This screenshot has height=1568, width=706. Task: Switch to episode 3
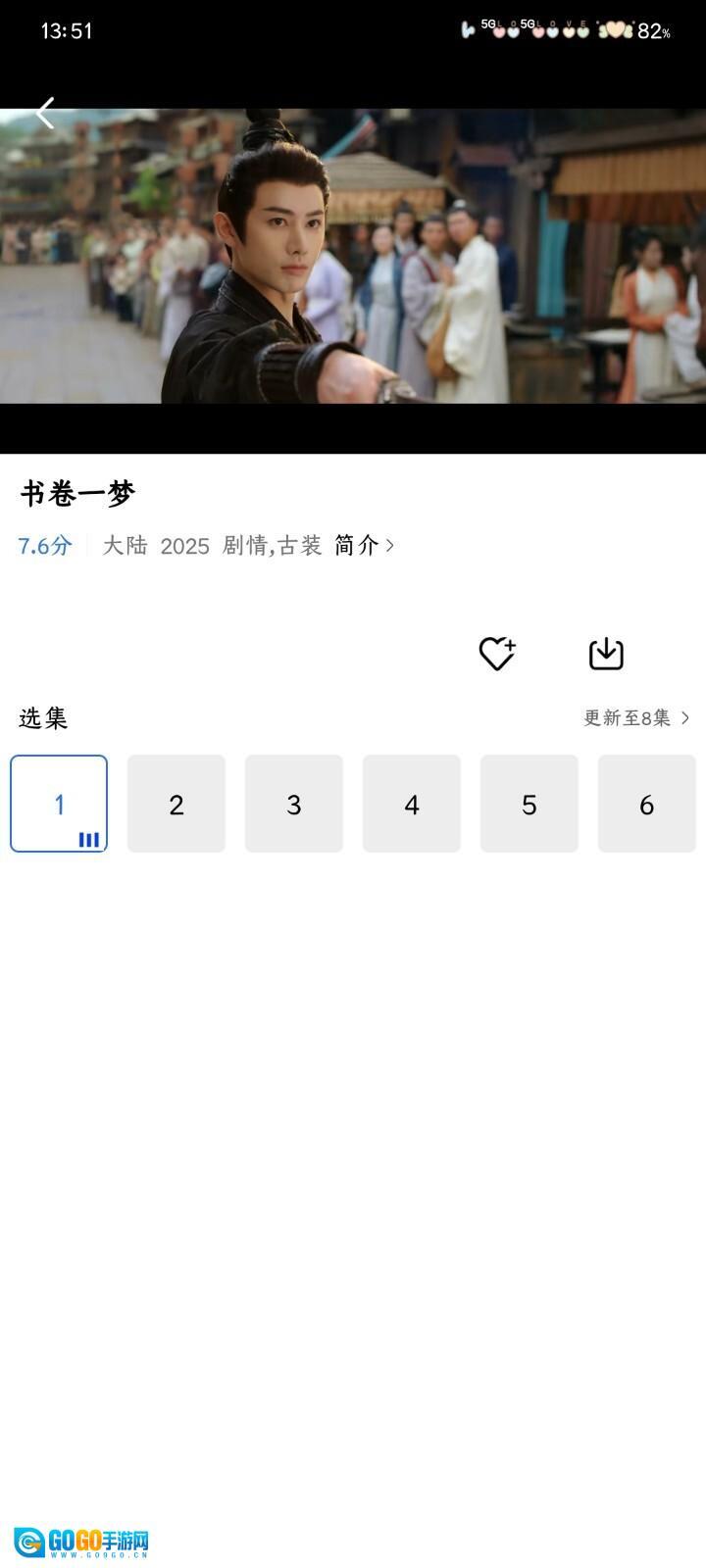click(x=294, y=804)
